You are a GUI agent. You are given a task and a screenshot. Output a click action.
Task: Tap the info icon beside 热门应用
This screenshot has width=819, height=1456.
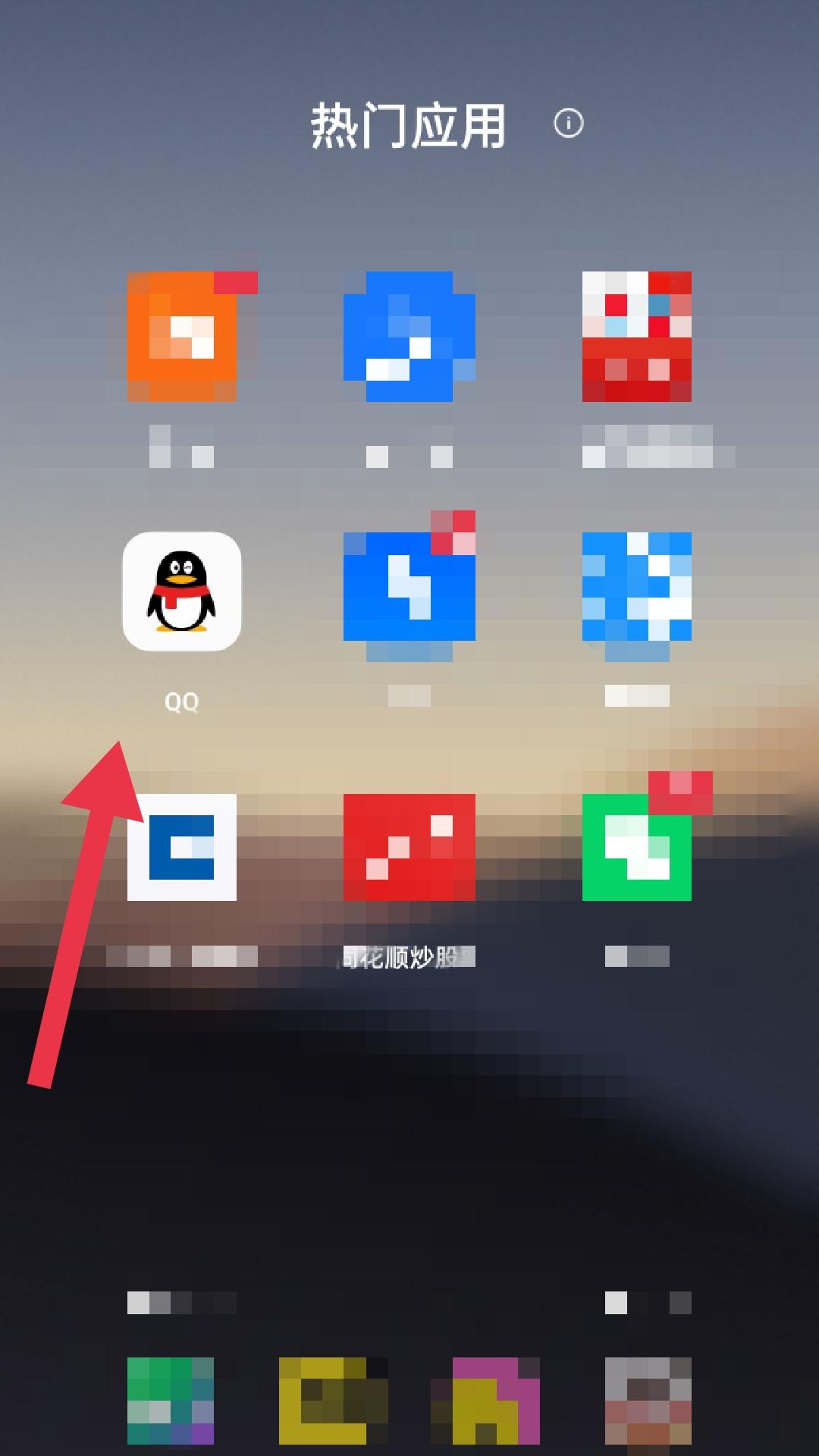point(569,123)
